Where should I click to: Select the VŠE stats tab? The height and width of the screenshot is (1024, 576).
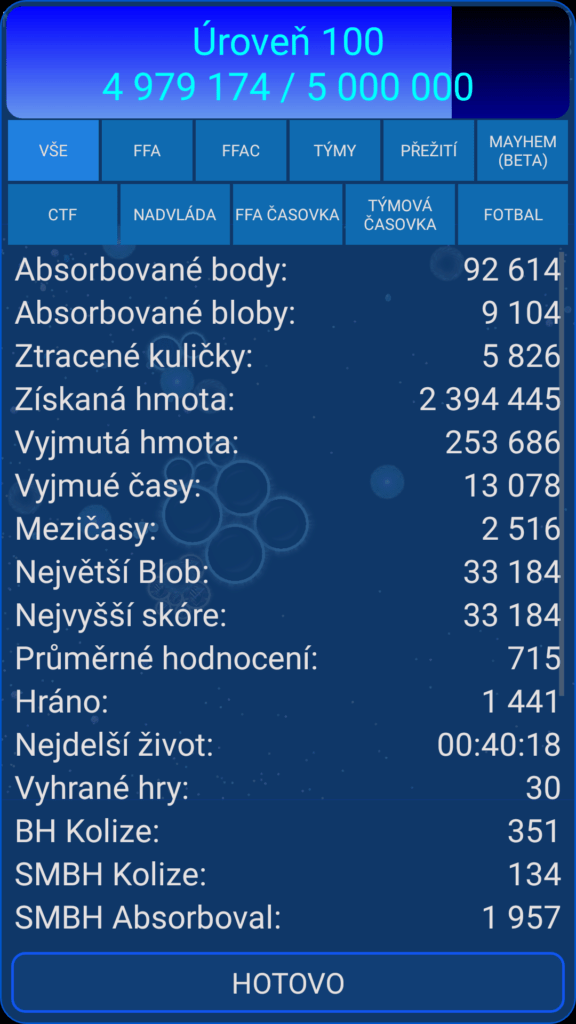54,150
